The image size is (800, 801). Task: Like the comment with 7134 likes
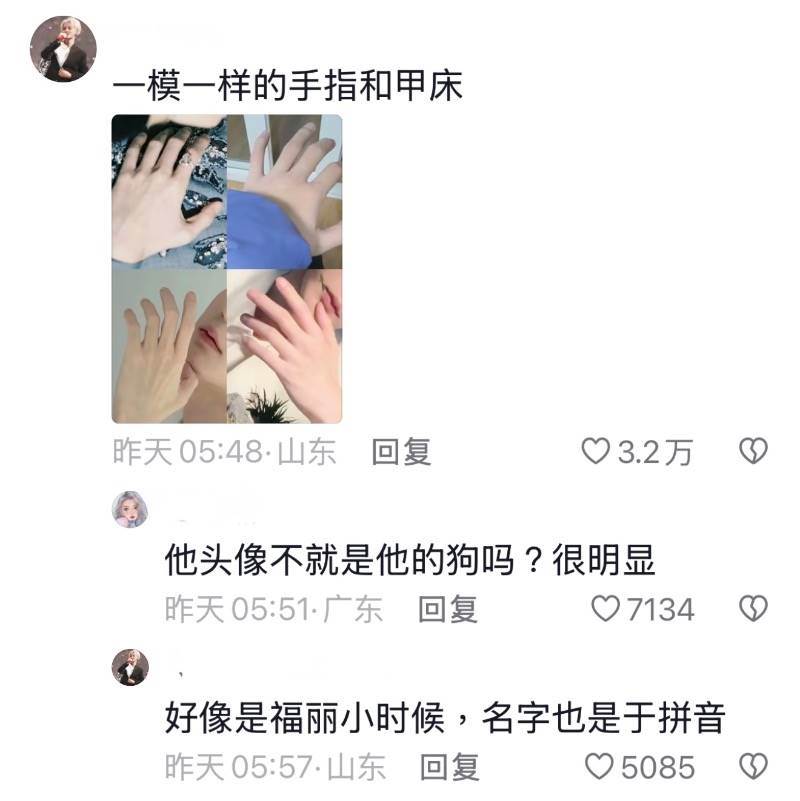606,609
